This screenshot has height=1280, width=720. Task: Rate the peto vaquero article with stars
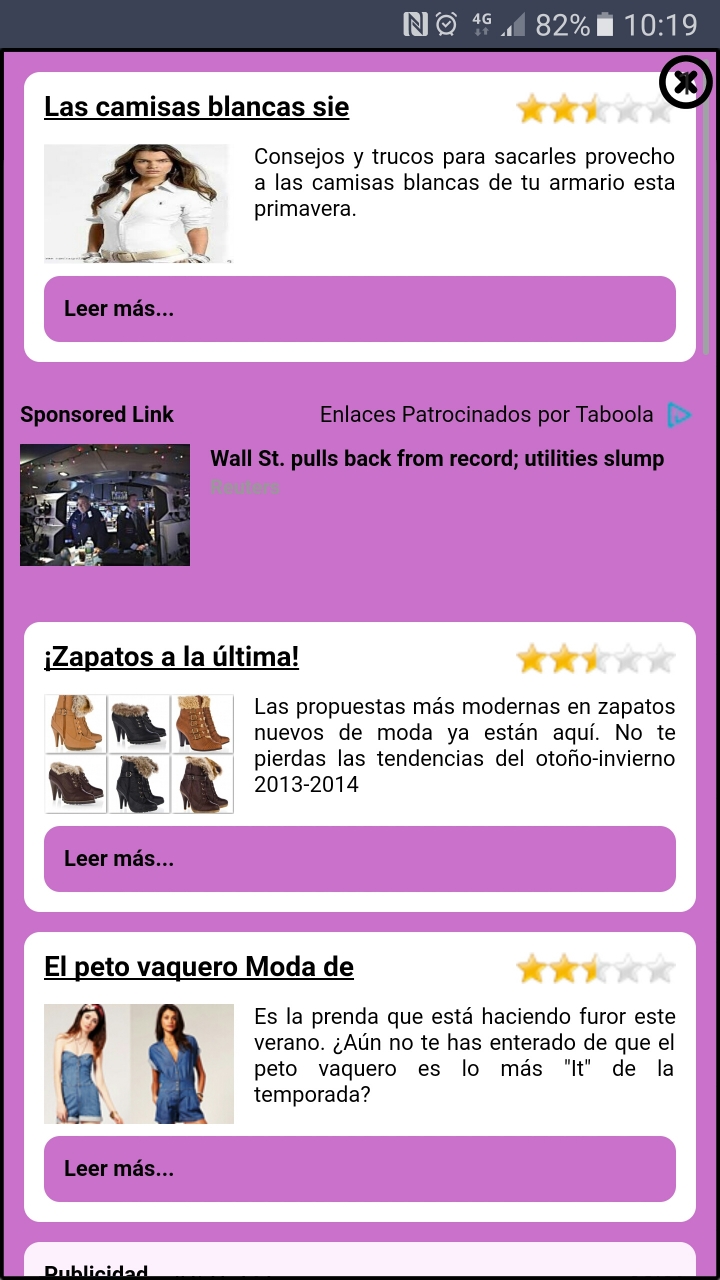pos(595,969)
